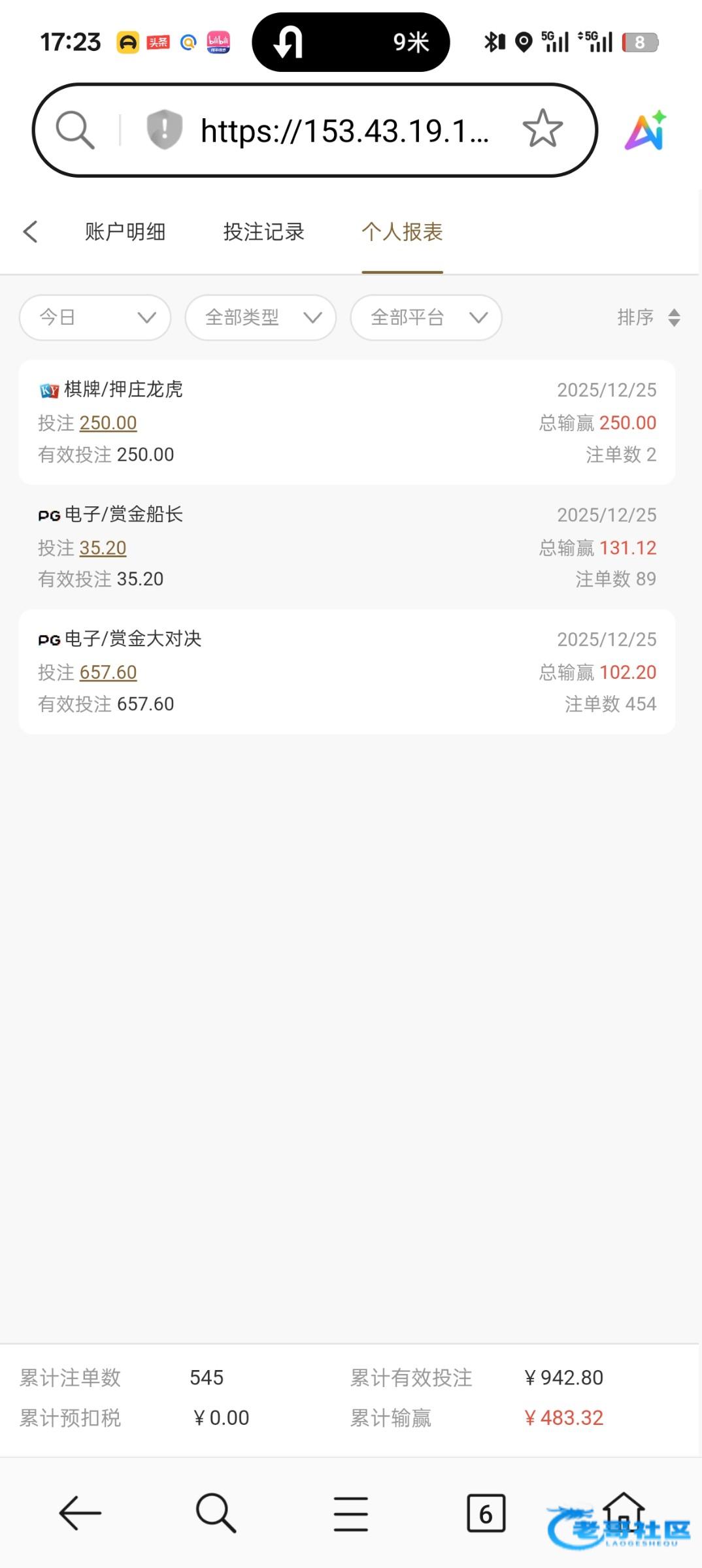702x1568 pixels.
Task: Tap the browser back arrow at bottom
Action: click(80, 1513)
